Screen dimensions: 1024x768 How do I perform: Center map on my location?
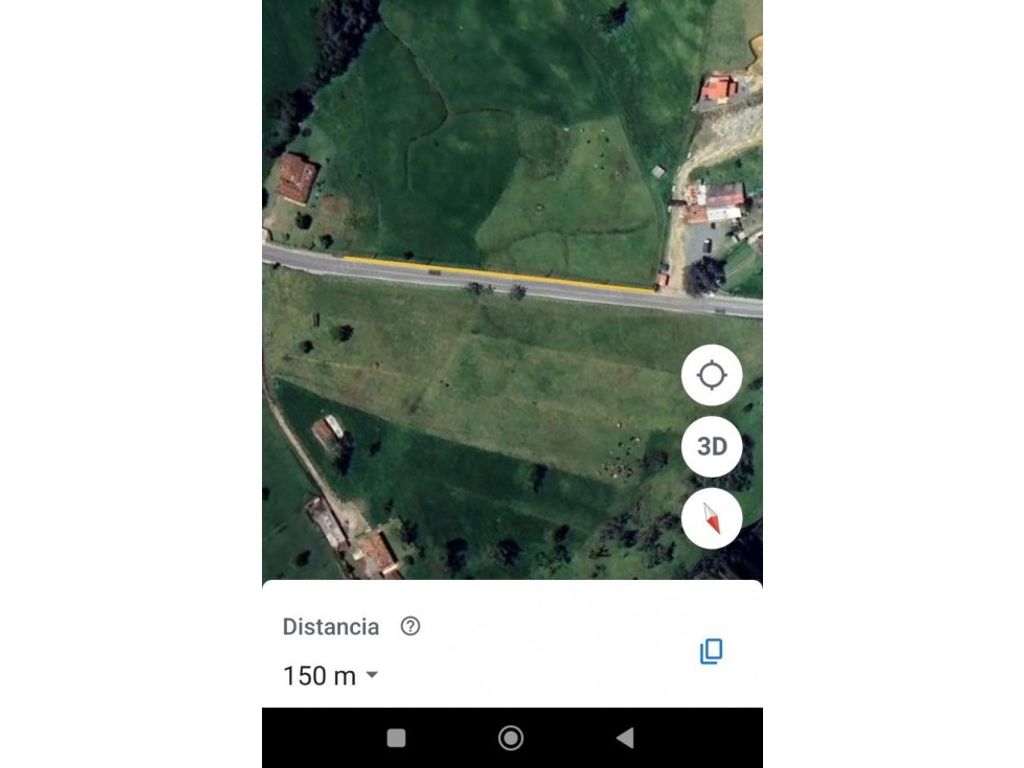[x=711, y=376]
